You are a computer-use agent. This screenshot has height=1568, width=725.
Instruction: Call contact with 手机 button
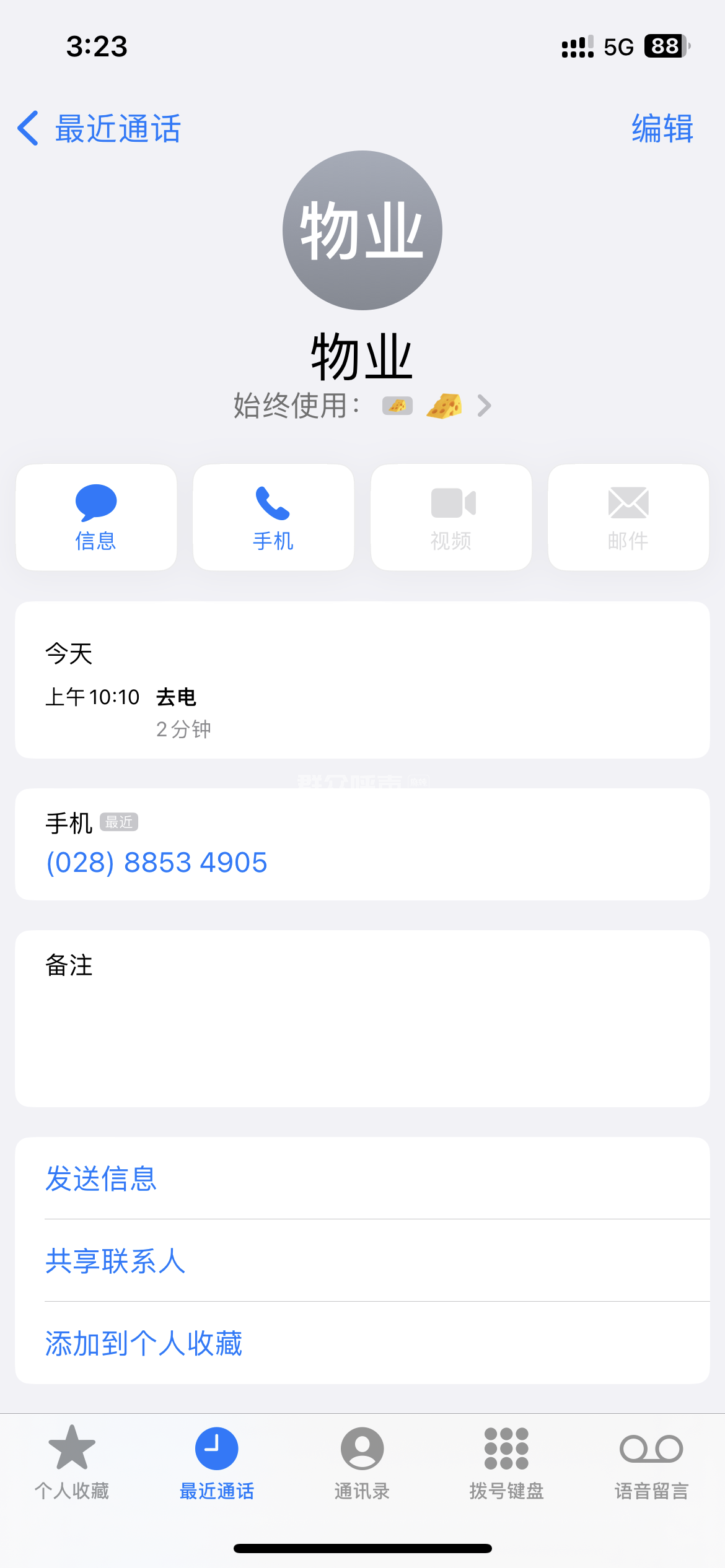click(273, 517)
